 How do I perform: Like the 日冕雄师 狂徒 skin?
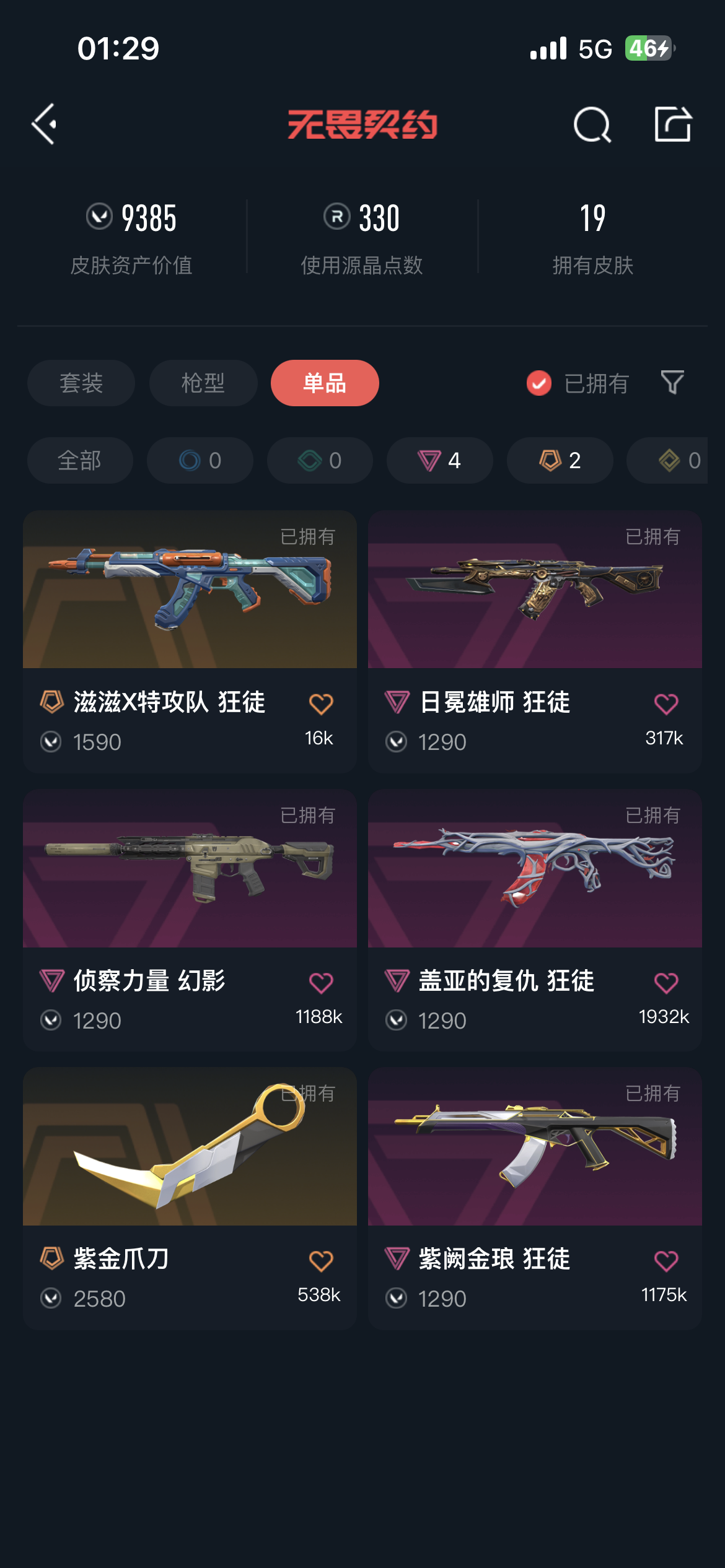(x=666, y=704)
